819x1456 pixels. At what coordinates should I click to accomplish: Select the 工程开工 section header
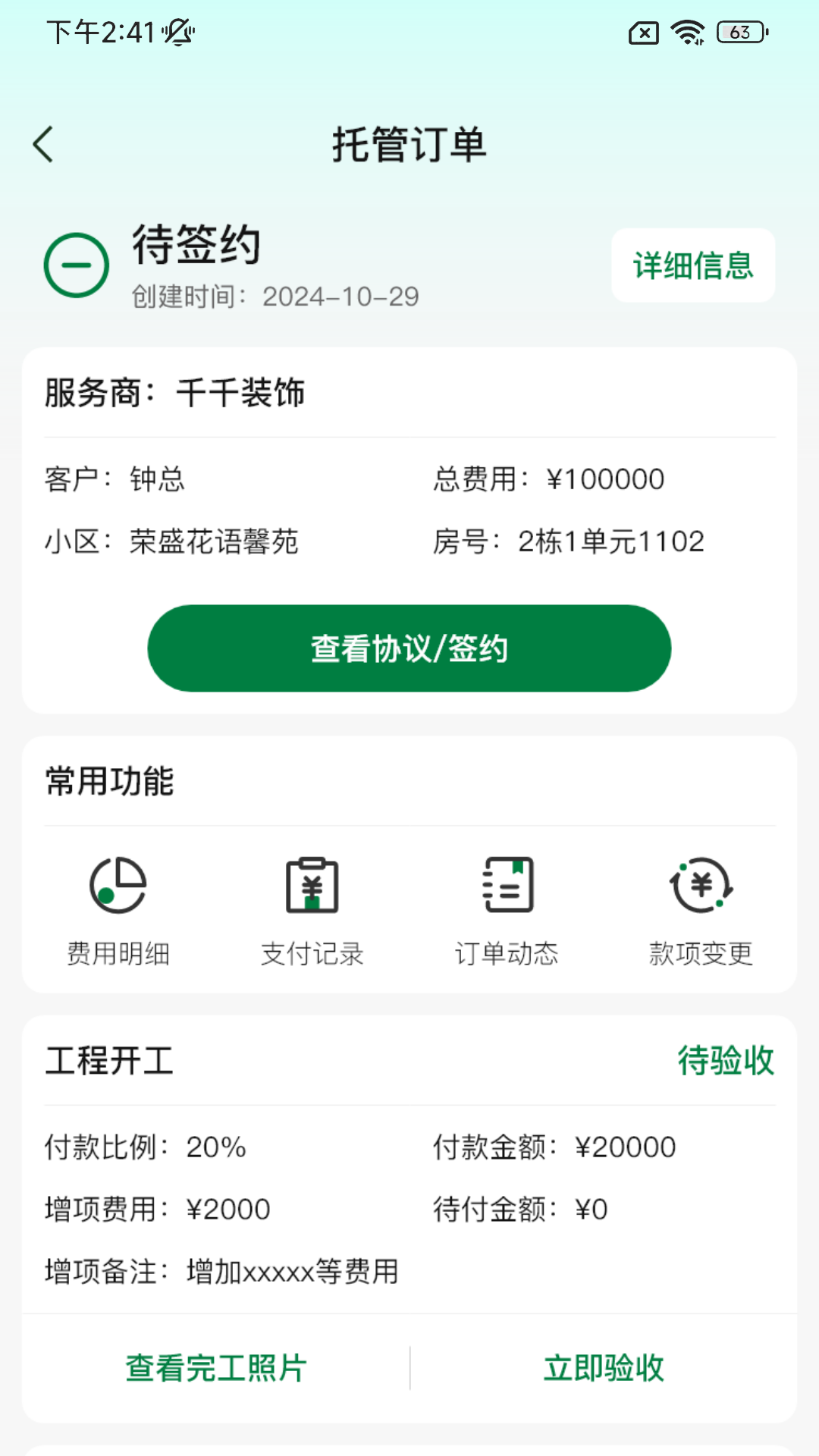[108, 1060]
